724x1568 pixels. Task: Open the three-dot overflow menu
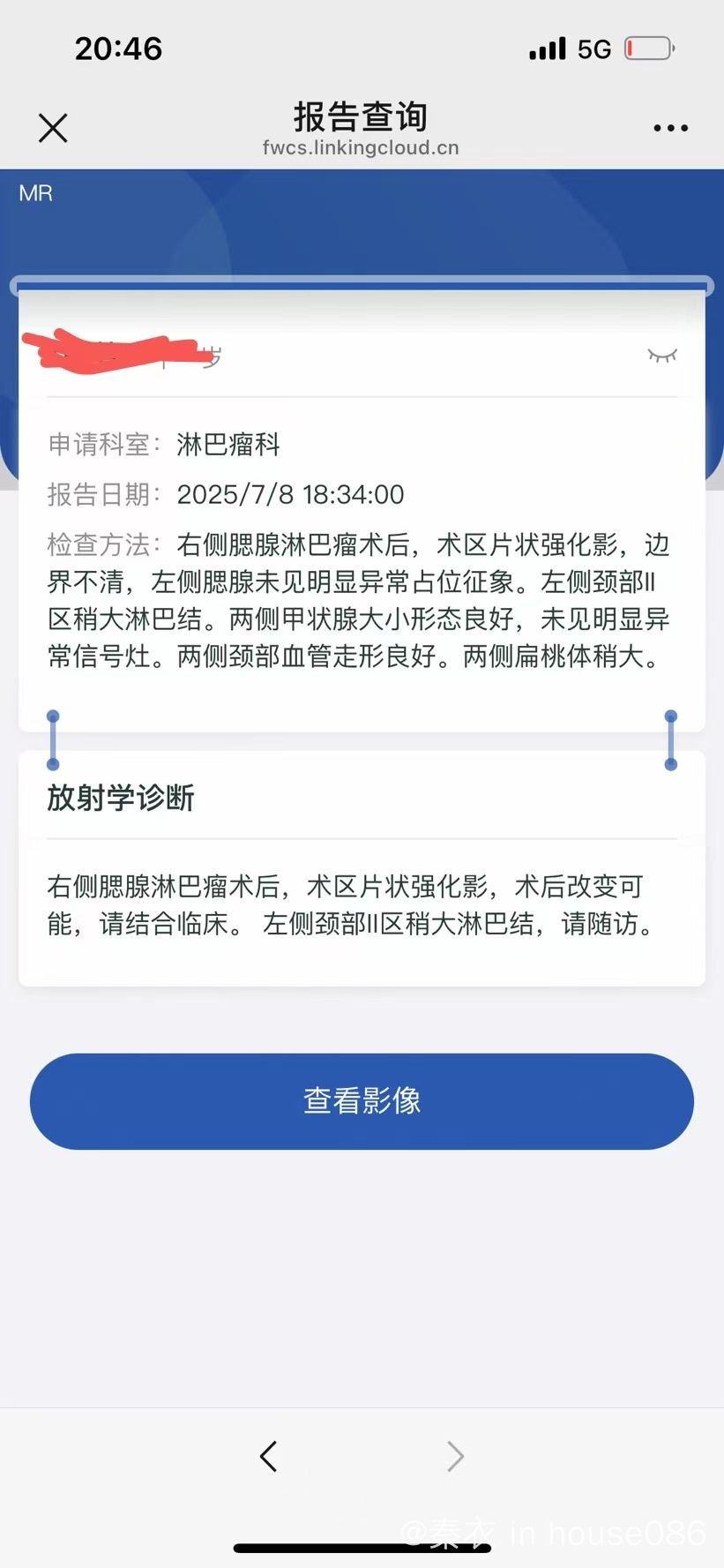(x=670, y=128)
